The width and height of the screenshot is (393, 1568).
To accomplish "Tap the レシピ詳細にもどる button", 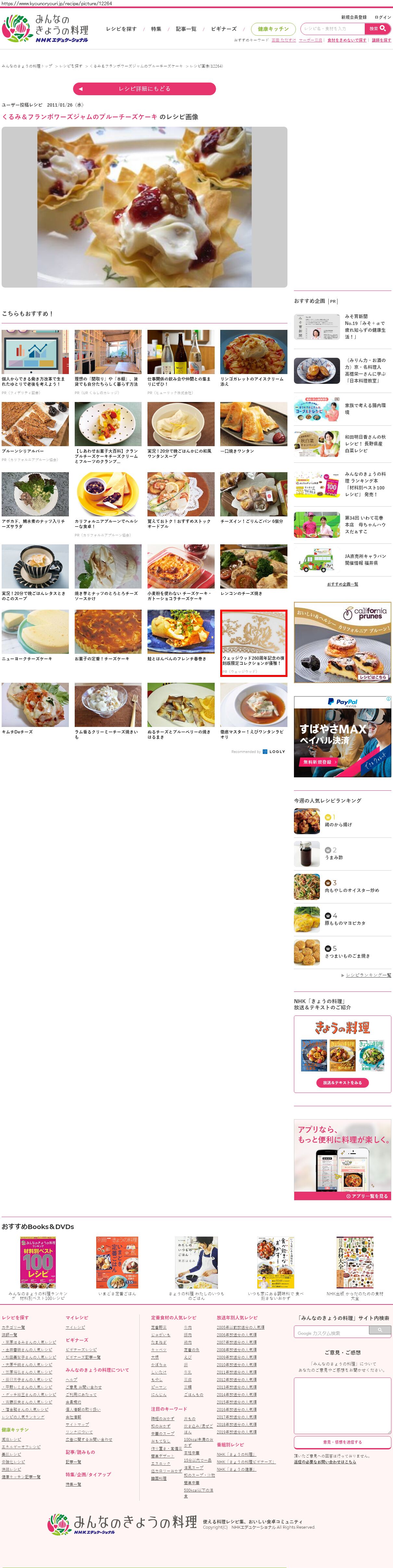I will point(144,89).
